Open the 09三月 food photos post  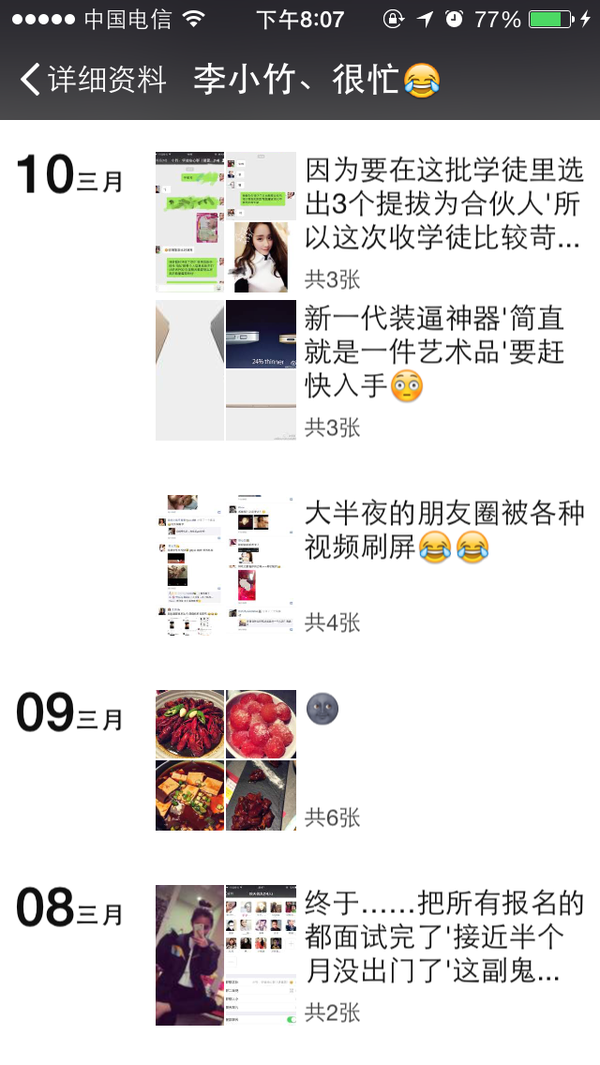(226, 760)
